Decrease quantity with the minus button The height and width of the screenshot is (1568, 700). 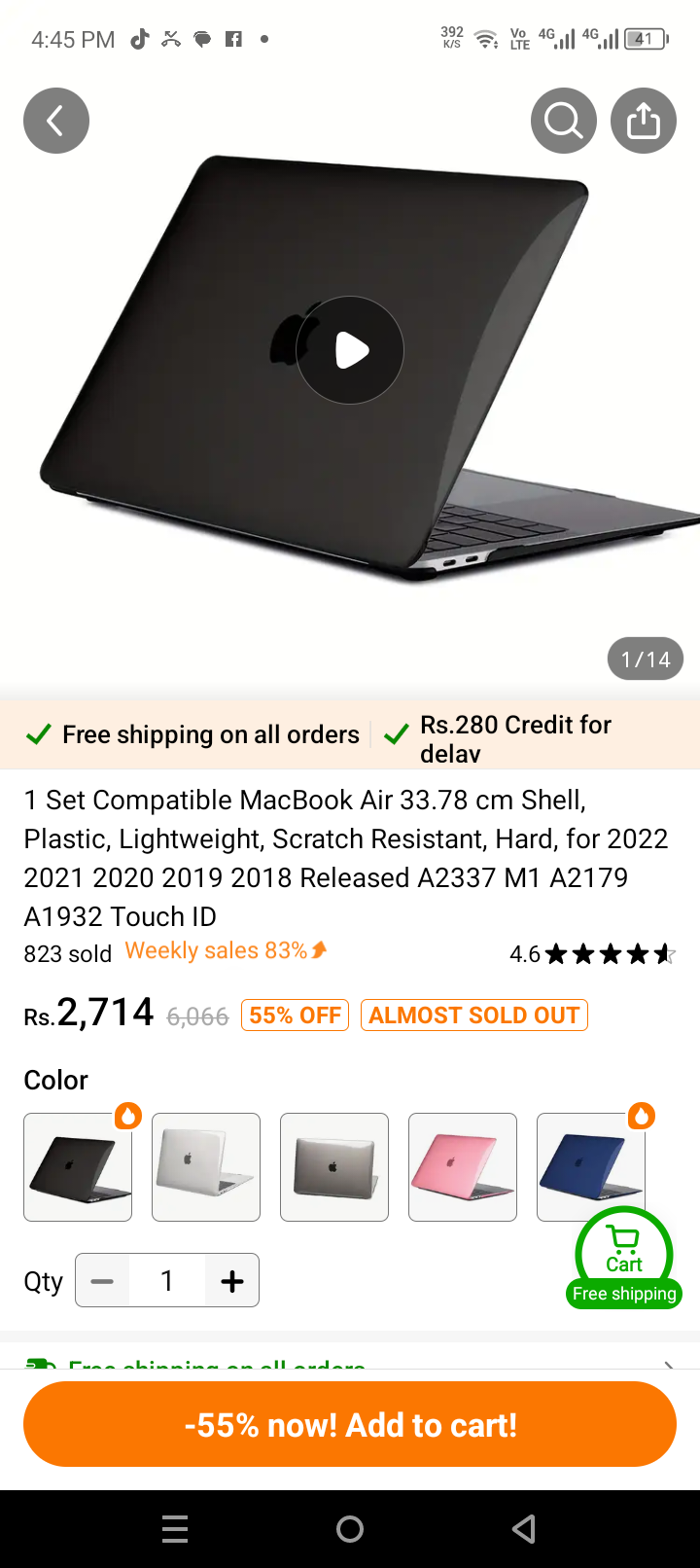pyautogui.click(x=102, y=1281)
